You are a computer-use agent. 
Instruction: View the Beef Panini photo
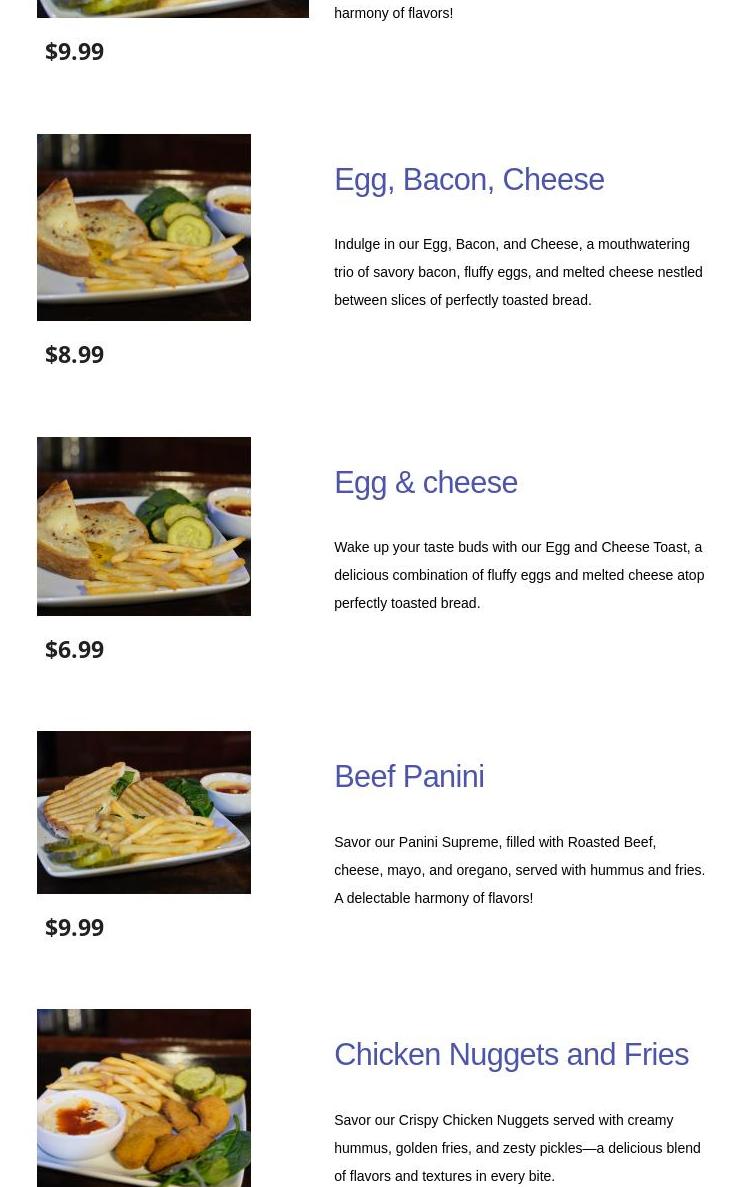click(x=144, y=812)
